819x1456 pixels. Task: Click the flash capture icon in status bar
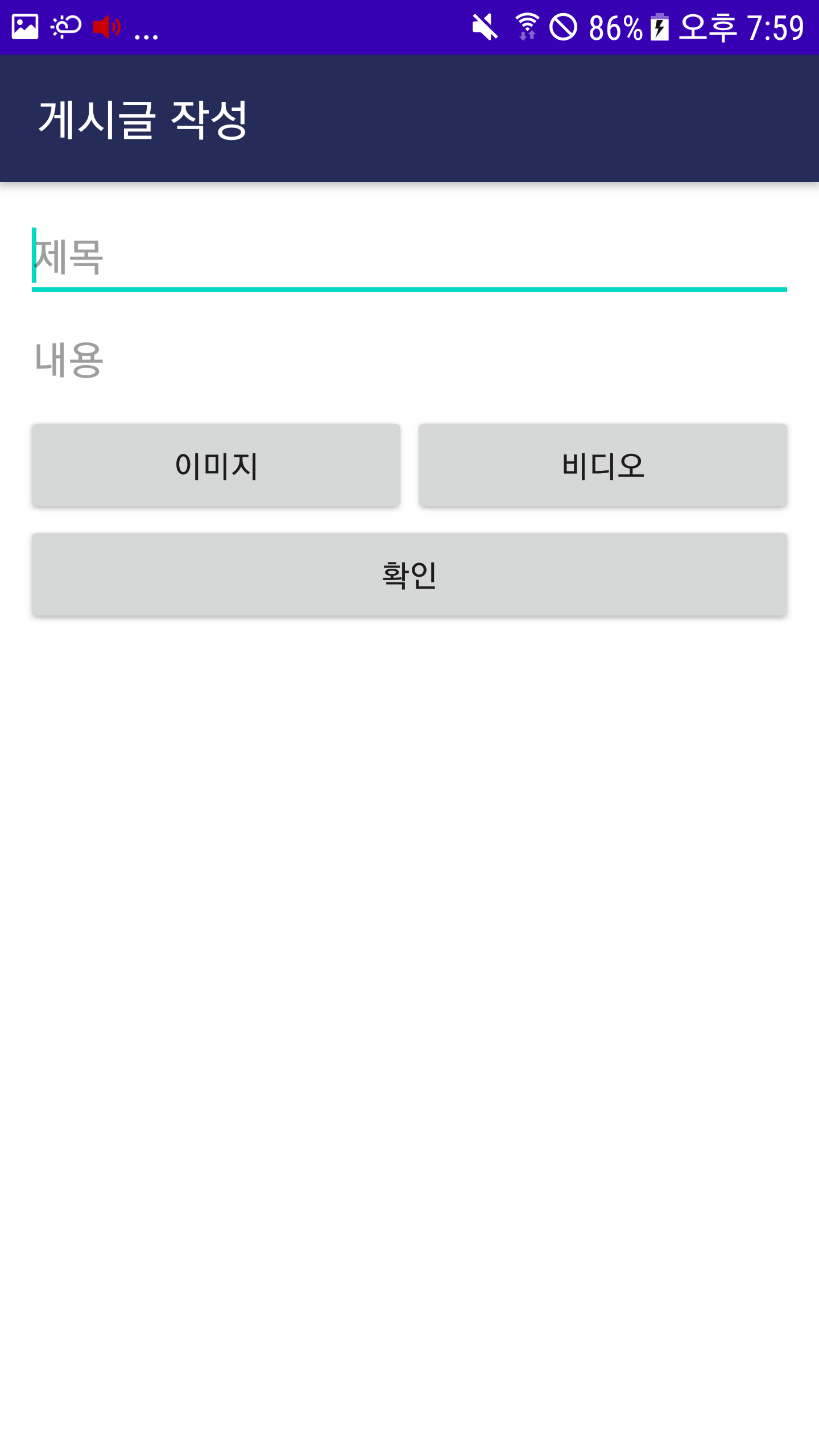click(x=65, y=26)
